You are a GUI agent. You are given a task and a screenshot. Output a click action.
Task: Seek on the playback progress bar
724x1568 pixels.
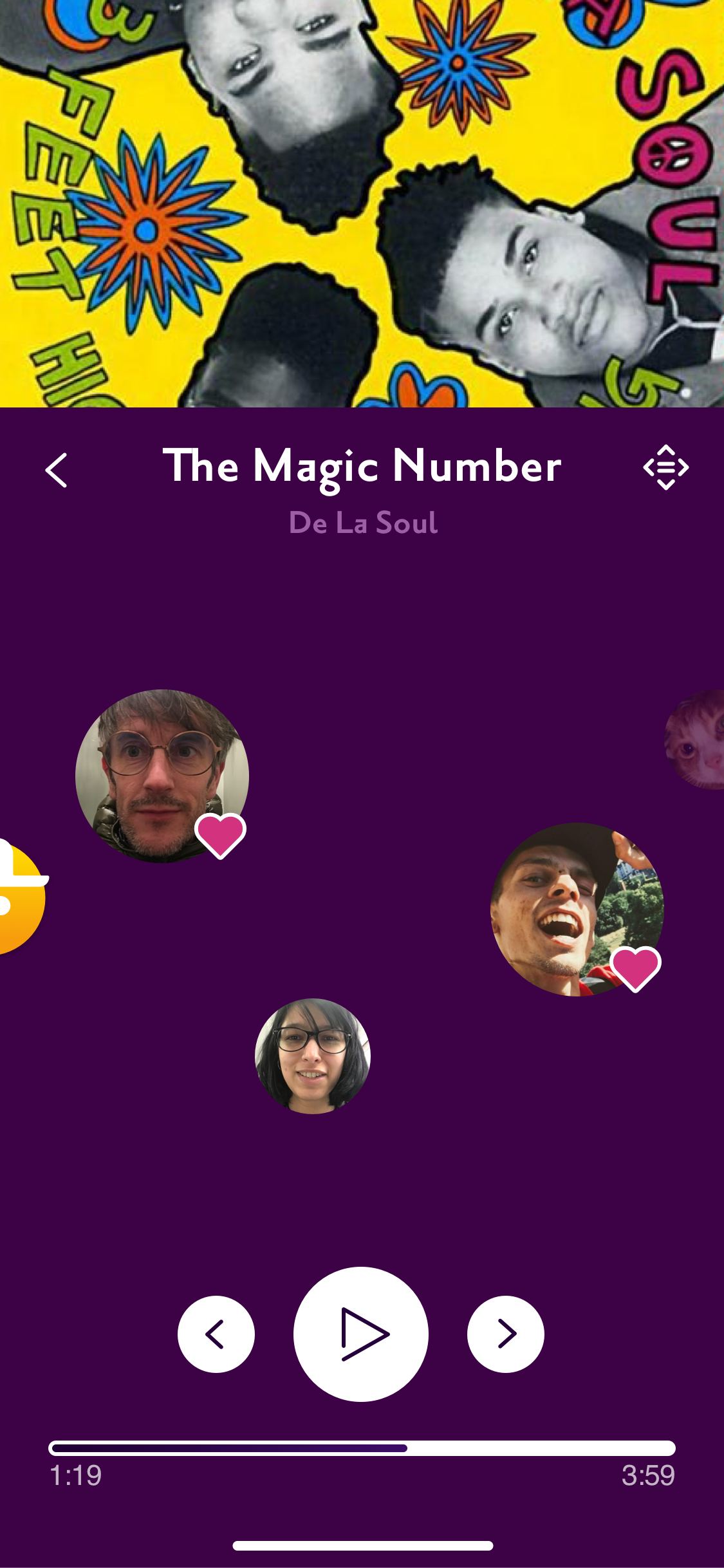(x=362, y=1448)
